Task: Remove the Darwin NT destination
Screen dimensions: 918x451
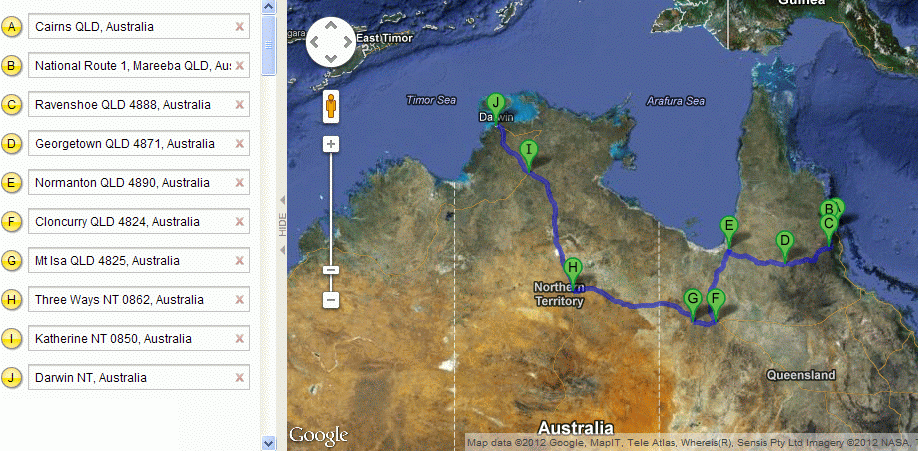Action: click(239, 378)
